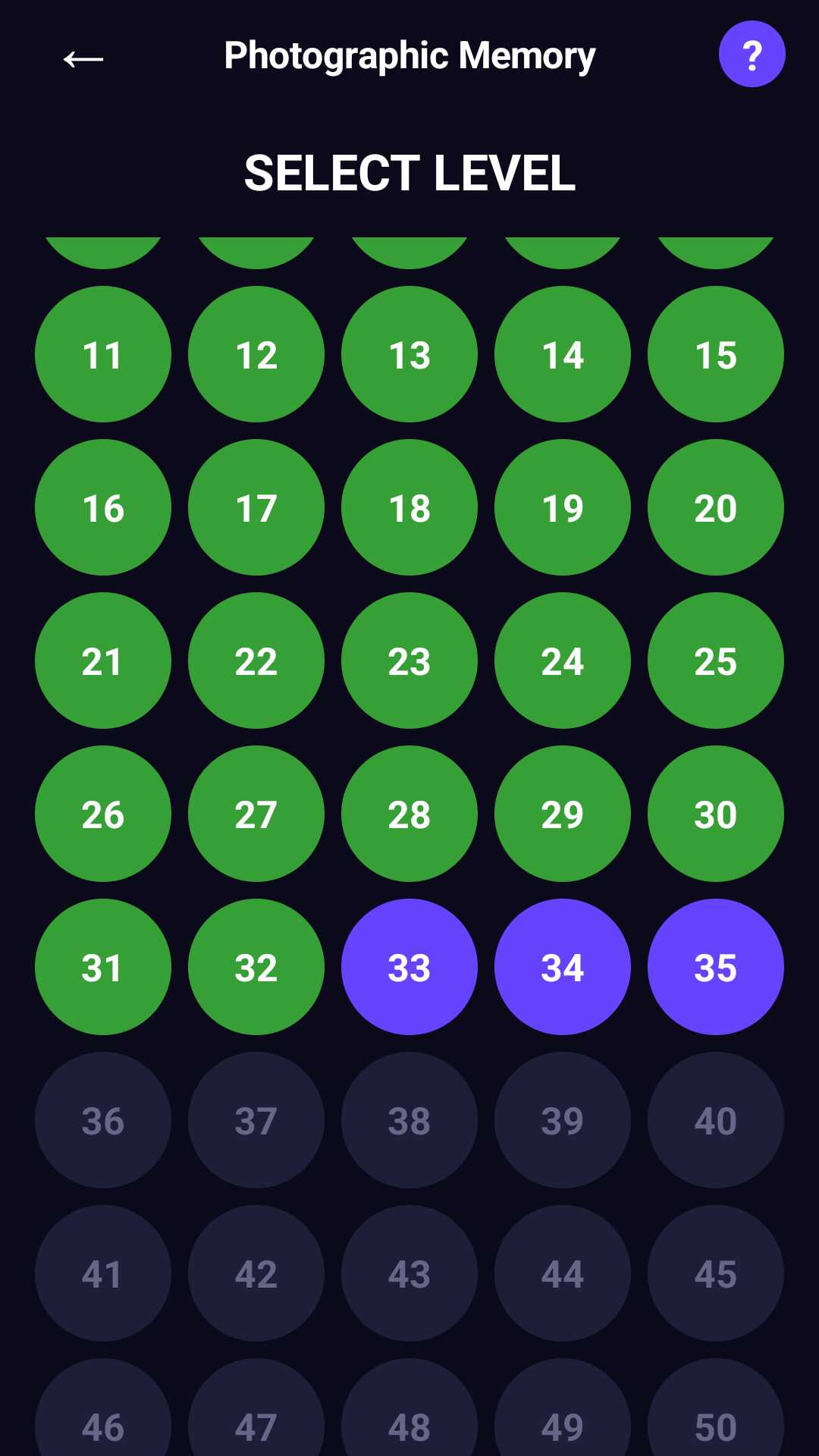Choose level 21
Viewport: 819px width, 1456px height.
tap(103, 661)
